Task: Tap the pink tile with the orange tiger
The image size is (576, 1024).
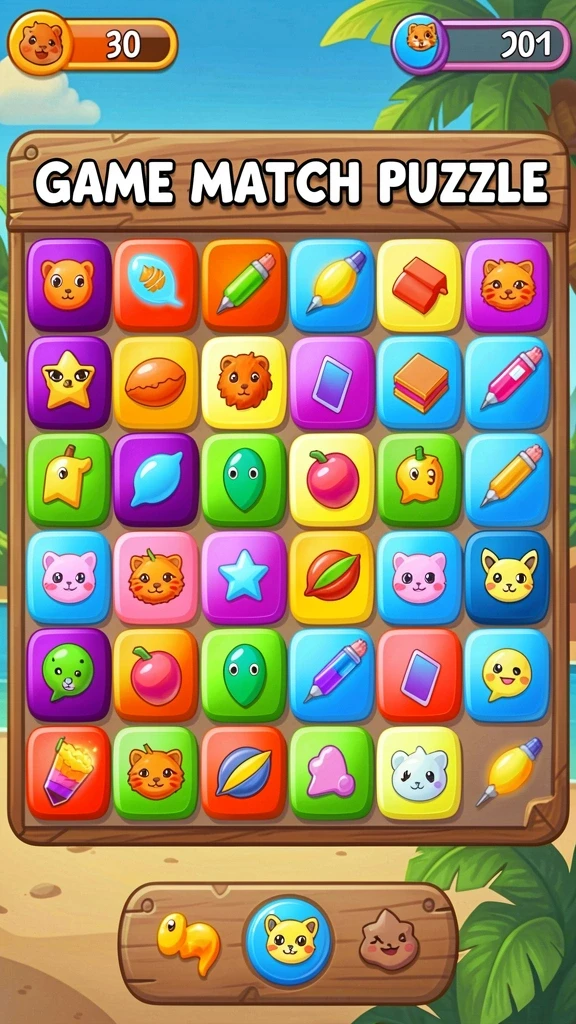Action: coord(156,577)
